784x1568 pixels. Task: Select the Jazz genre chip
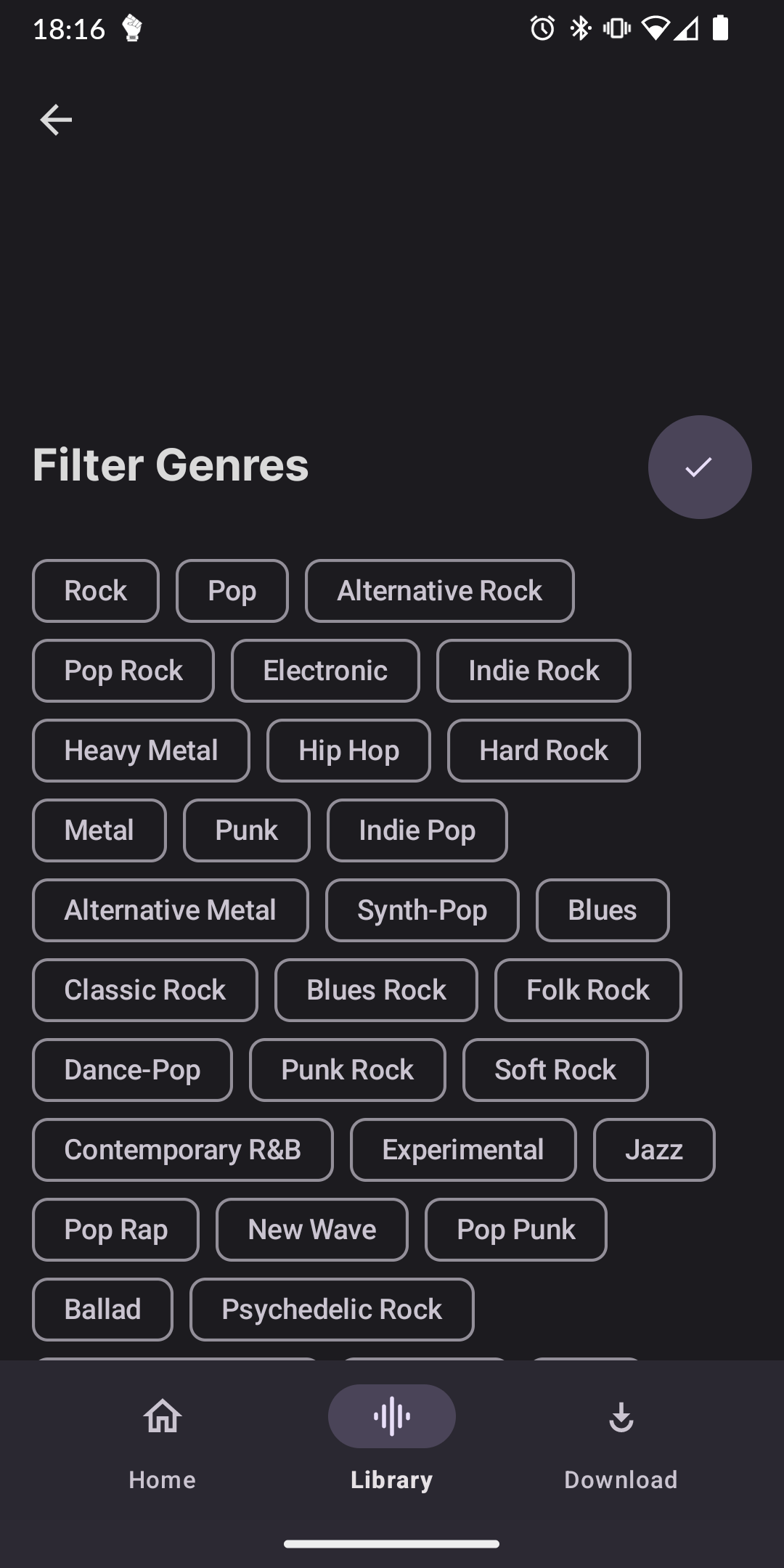click(653, 1150)
